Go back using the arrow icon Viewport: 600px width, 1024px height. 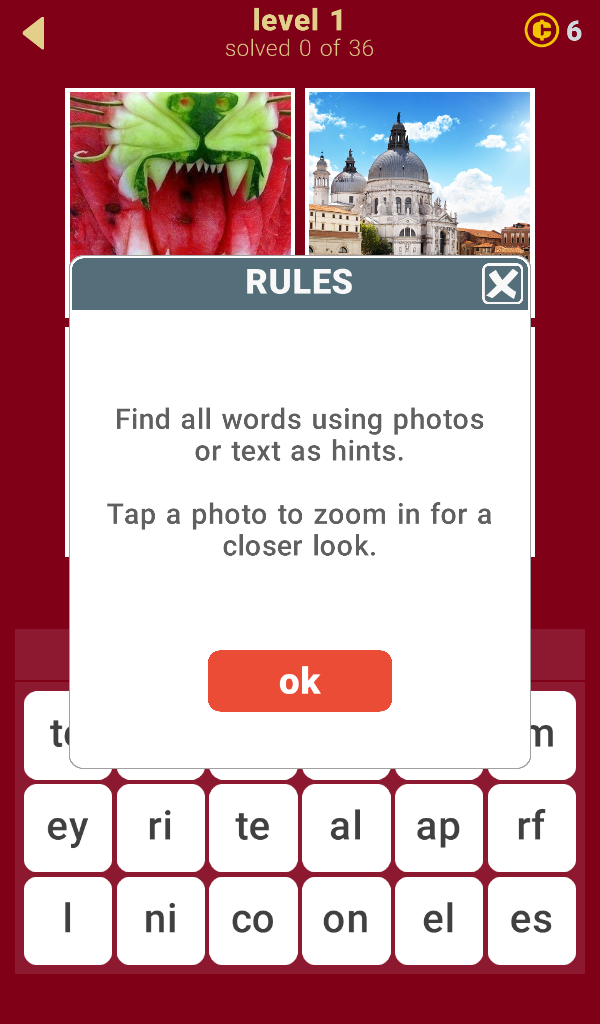33,33
